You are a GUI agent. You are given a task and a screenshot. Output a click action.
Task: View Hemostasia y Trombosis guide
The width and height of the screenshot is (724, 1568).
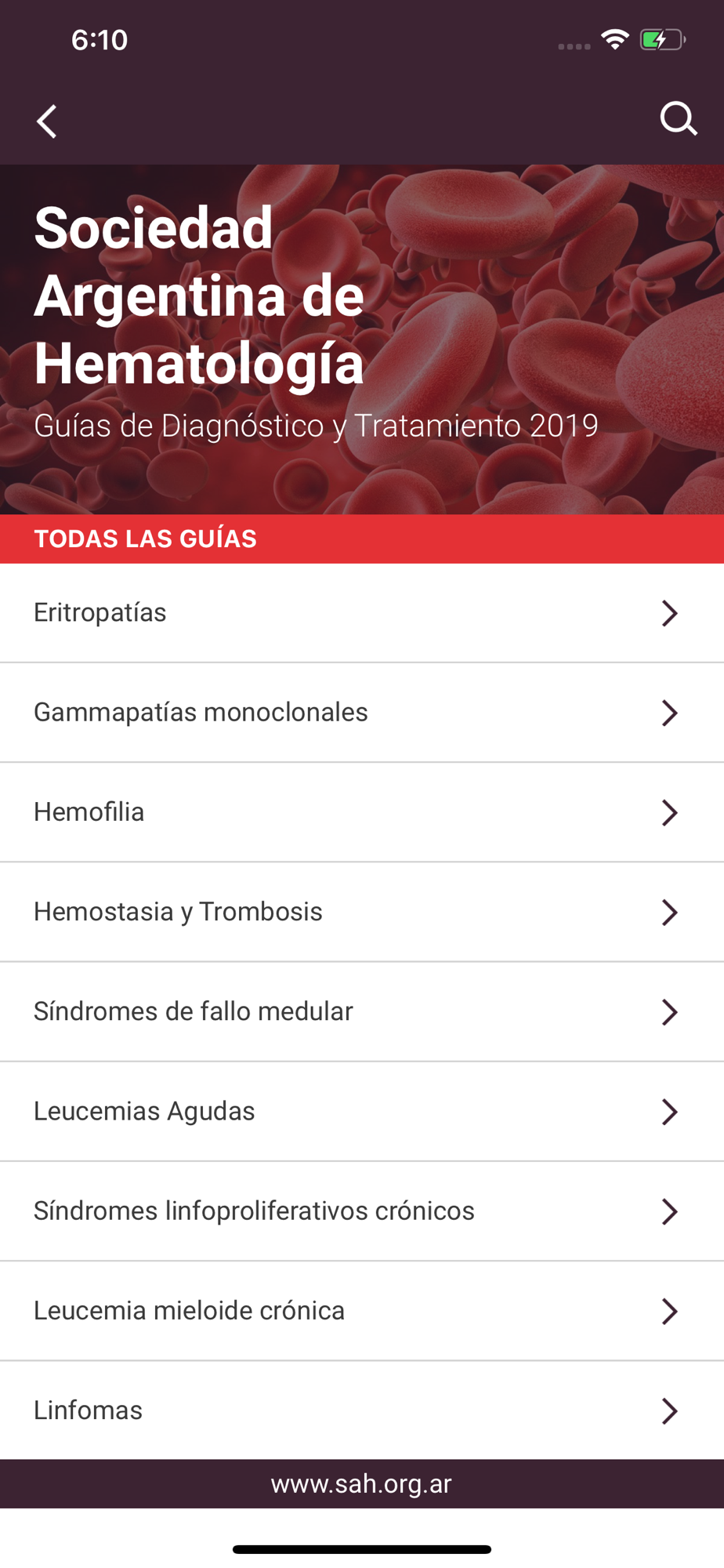coord(360,912)
